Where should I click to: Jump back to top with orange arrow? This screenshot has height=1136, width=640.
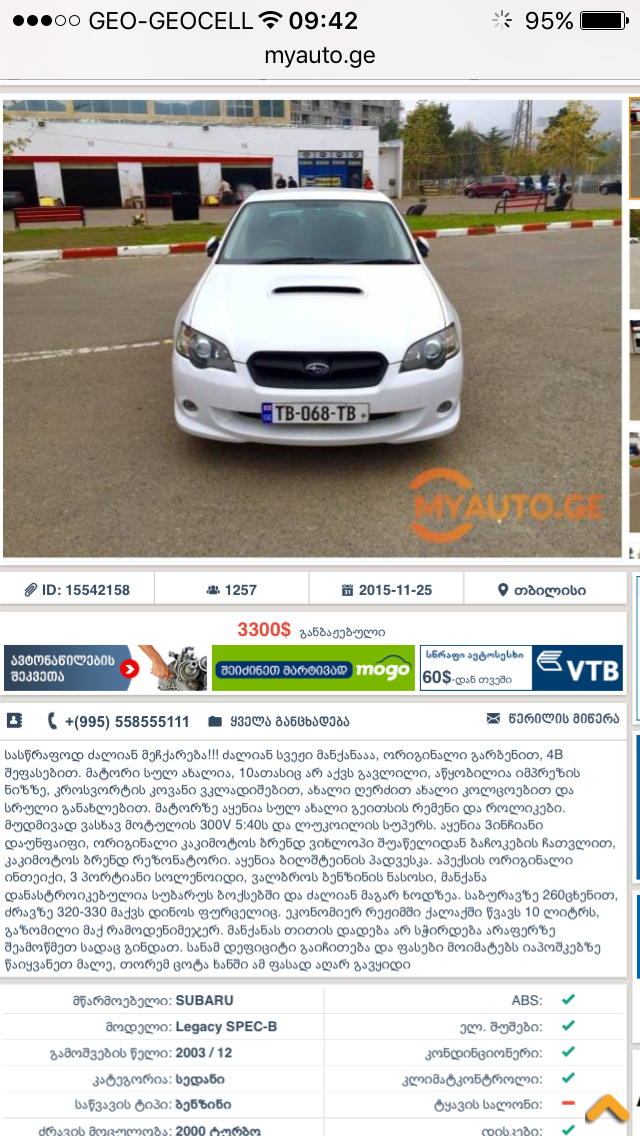(x=606, y=1107)
